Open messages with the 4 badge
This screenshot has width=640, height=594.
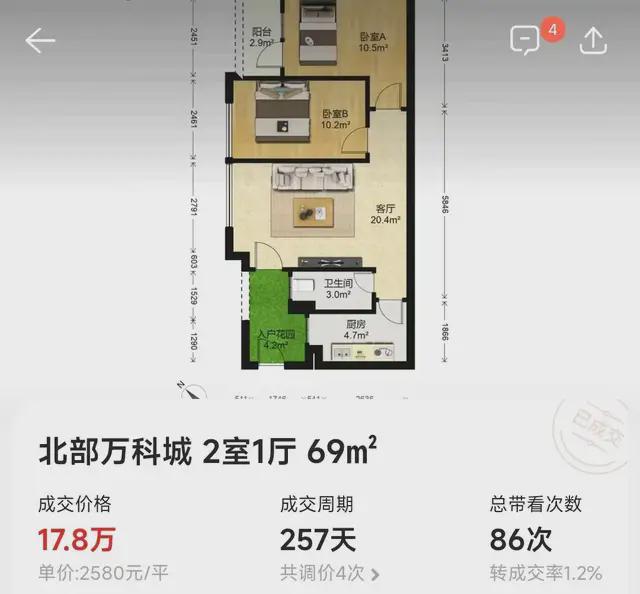coord(525,40)
